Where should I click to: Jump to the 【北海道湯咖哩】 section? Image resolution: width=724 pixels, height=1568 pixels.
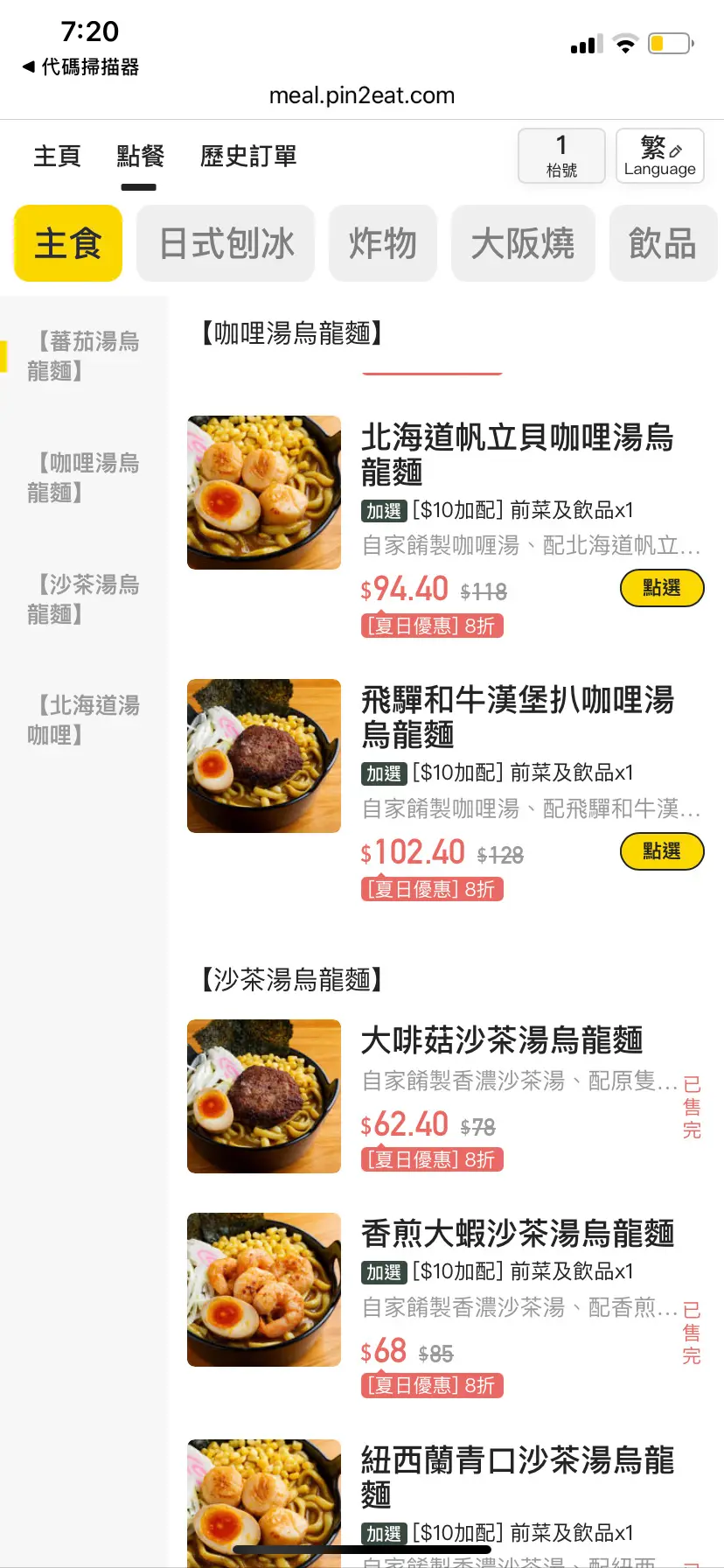tap(84, 720)
